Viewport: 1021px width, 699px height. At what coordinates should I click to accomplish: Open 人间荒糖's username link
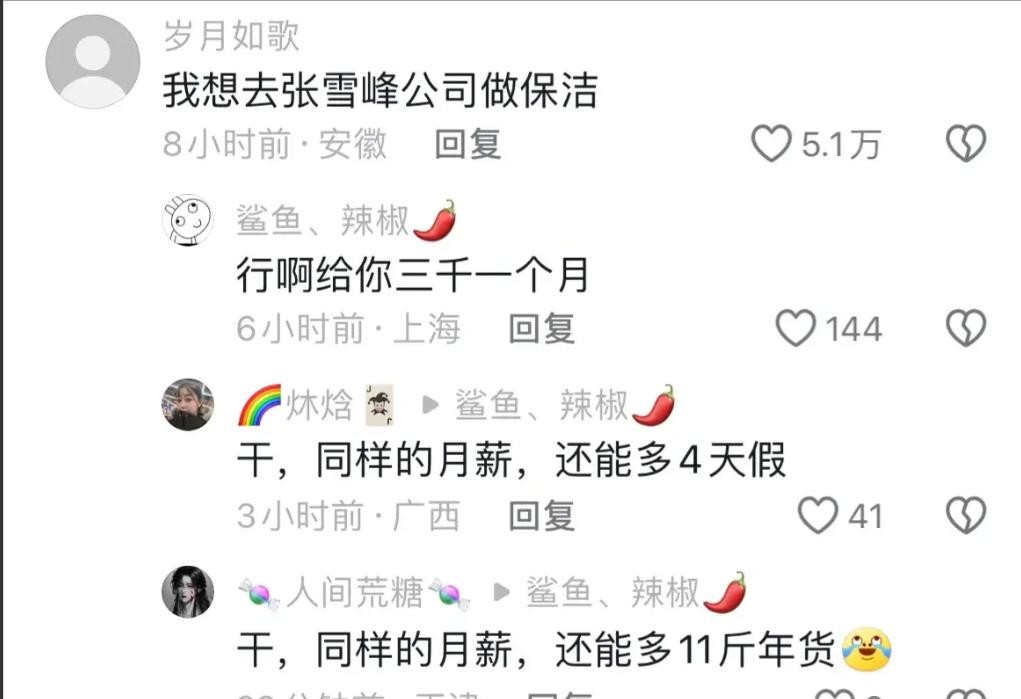click(355, 593)
